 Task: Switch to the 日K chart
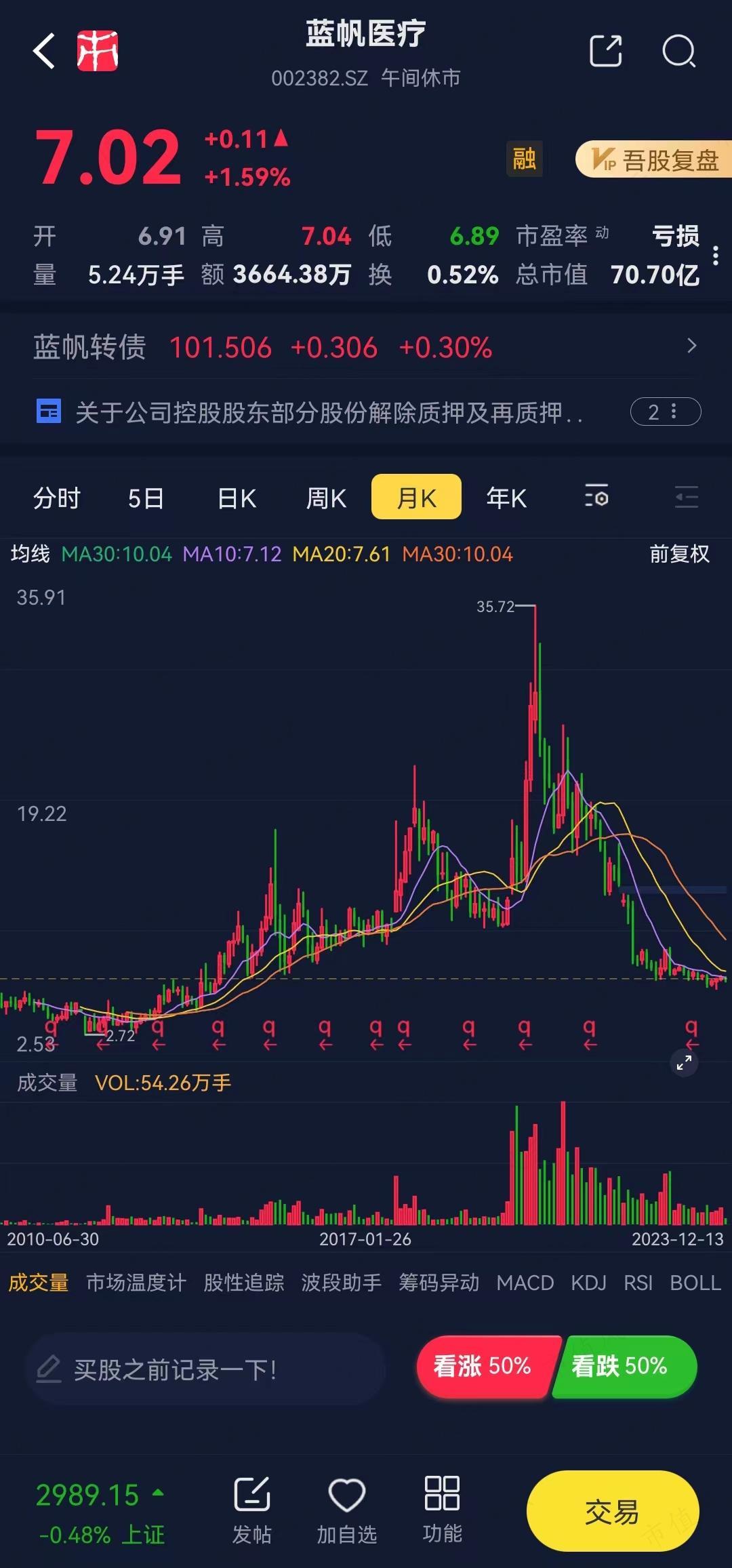point(237,498)
